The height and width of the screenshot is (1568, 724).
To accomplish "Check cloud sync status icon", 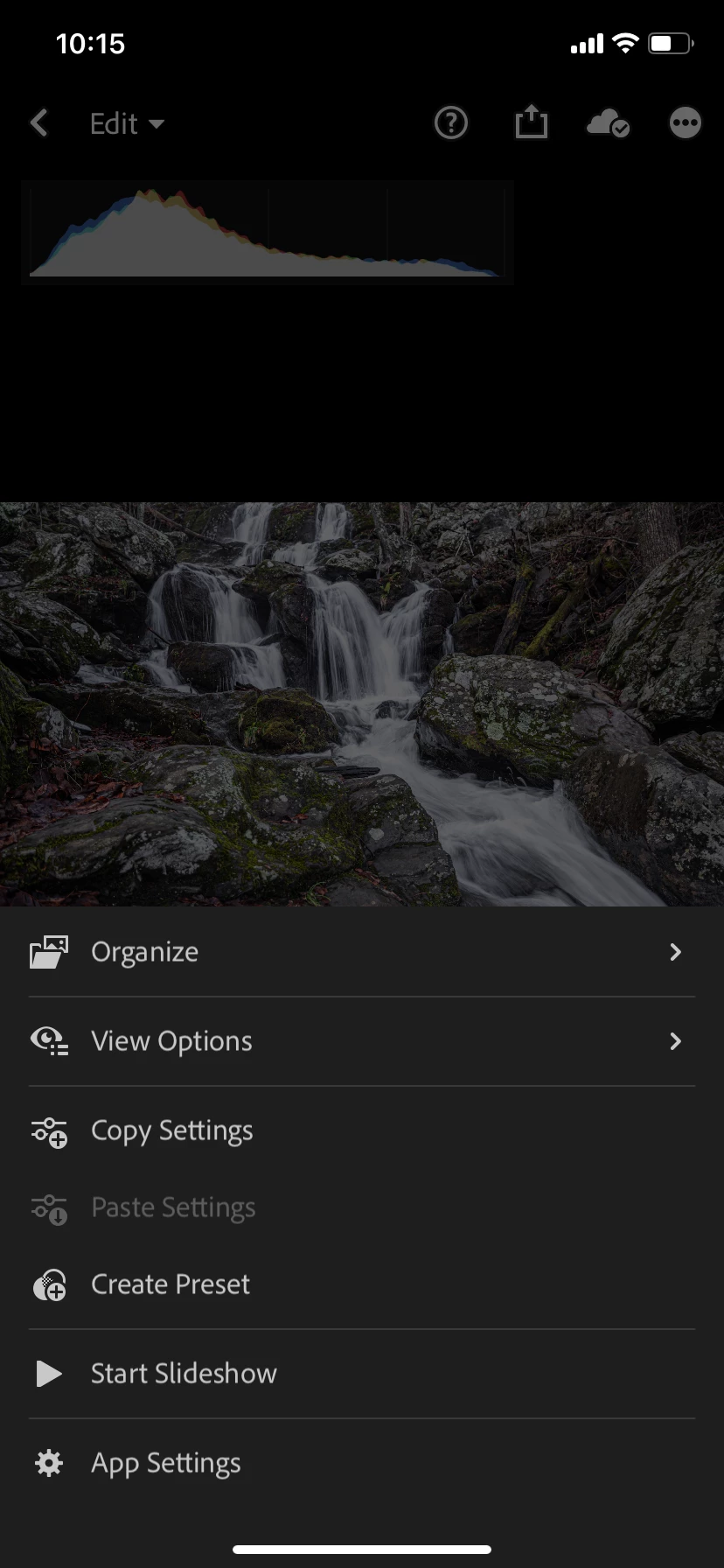I will [x=608, y=123].
